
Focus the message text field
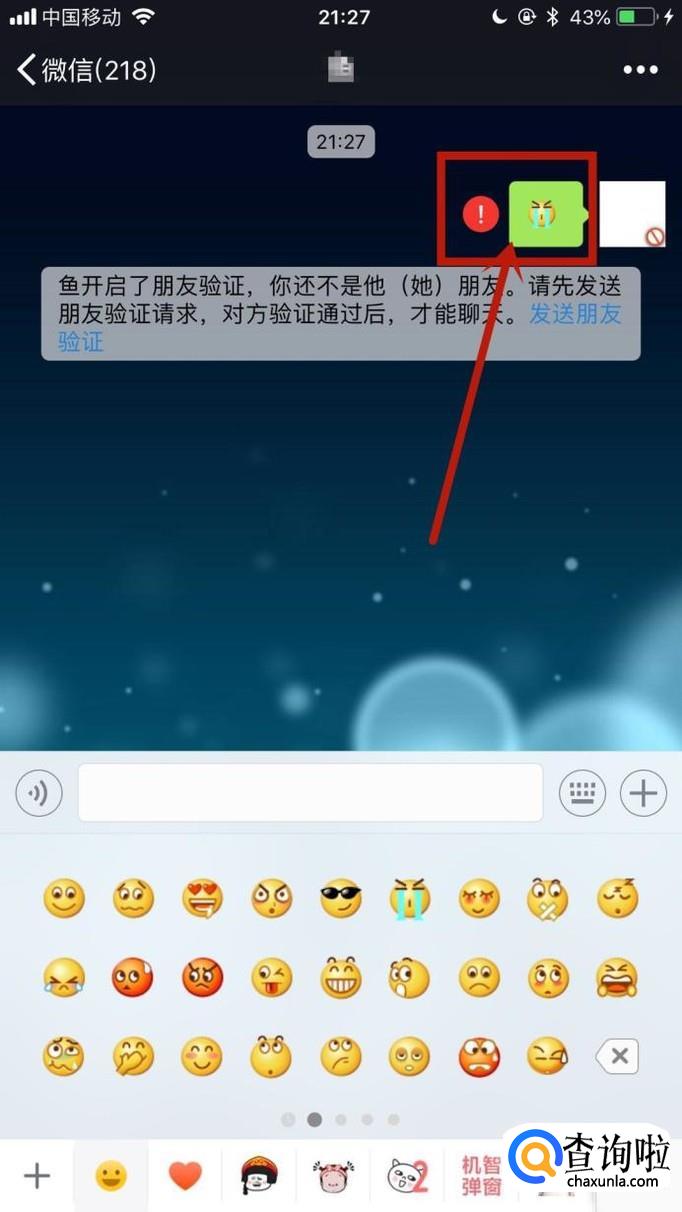310,793
